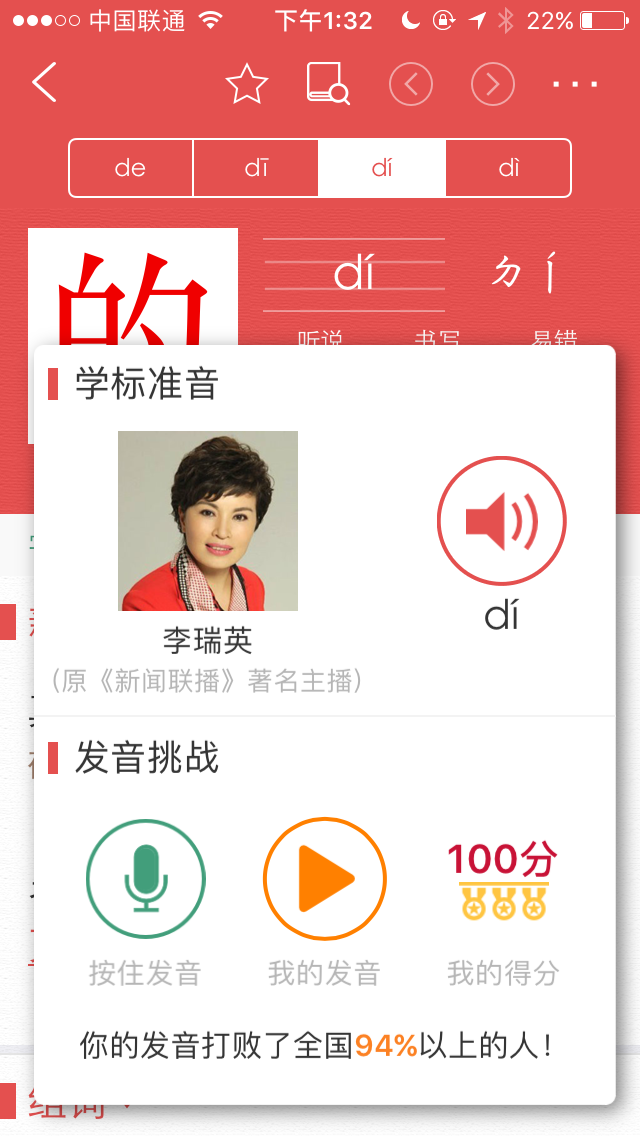Switch to the 'dì' pronunciation tab

click(x=508, y=168)
